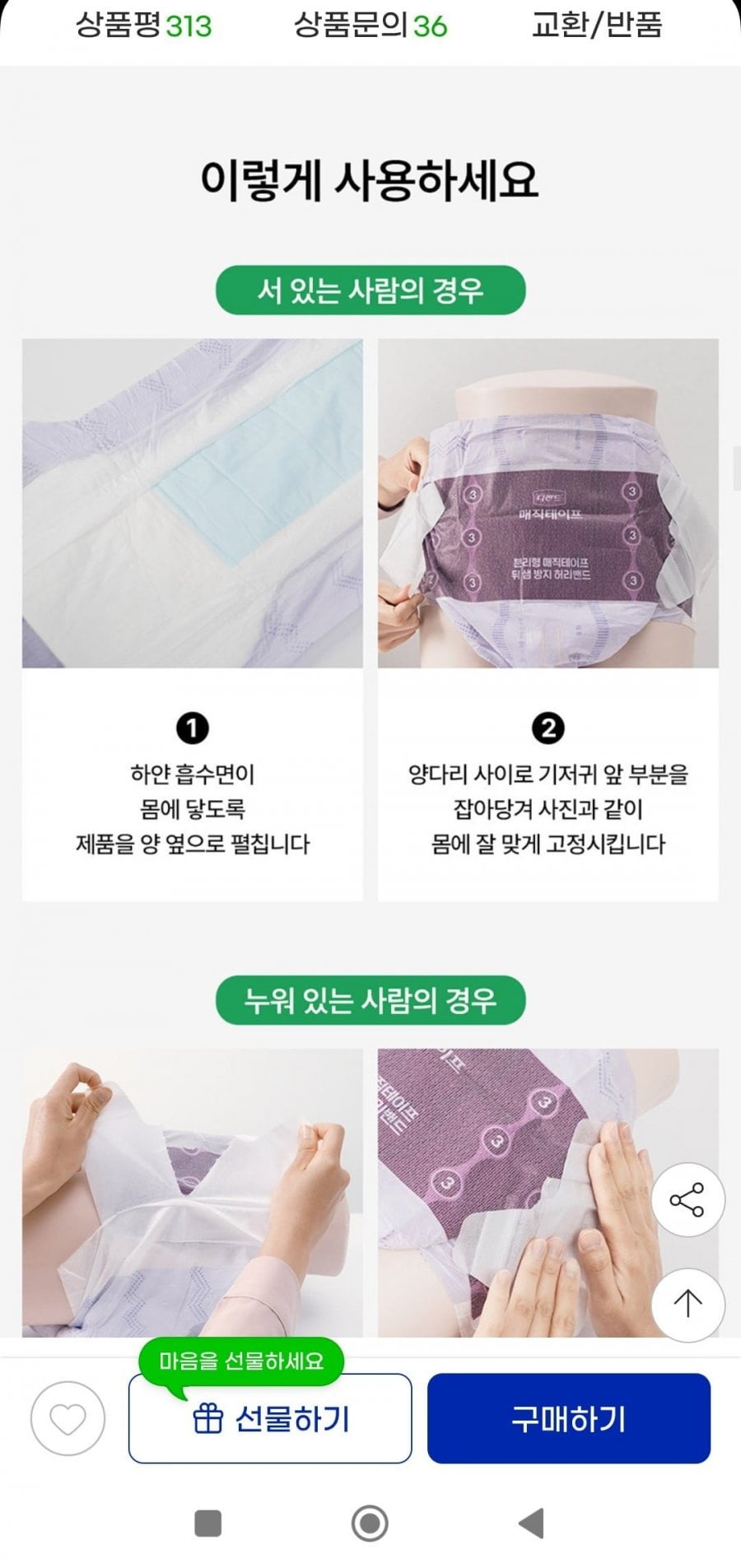Add product to wishlist with heart icon

[68, 1418]
